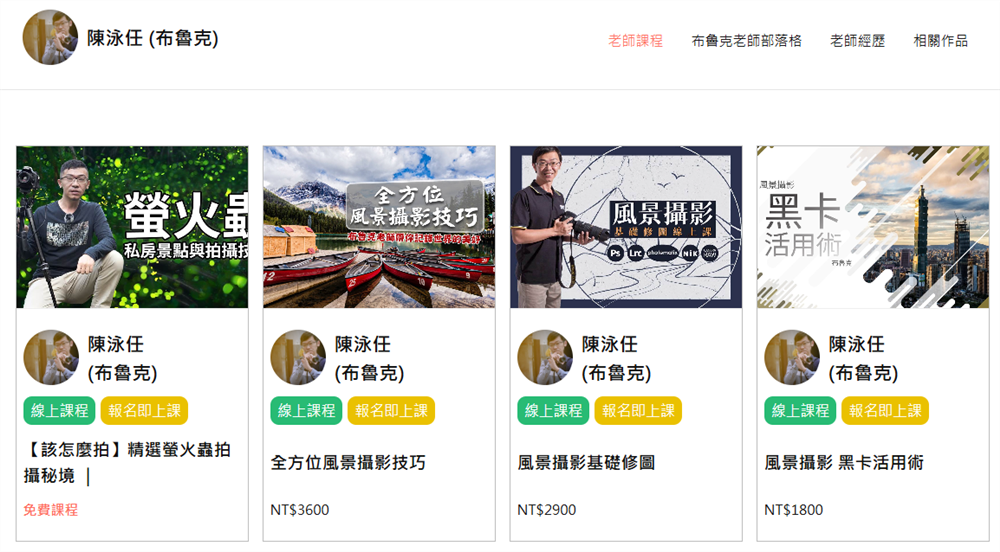Open the 全方位風景攝影技巧 course card
Image resolution: width=1000 pixels, height=552 pixels.
[379, 227]
